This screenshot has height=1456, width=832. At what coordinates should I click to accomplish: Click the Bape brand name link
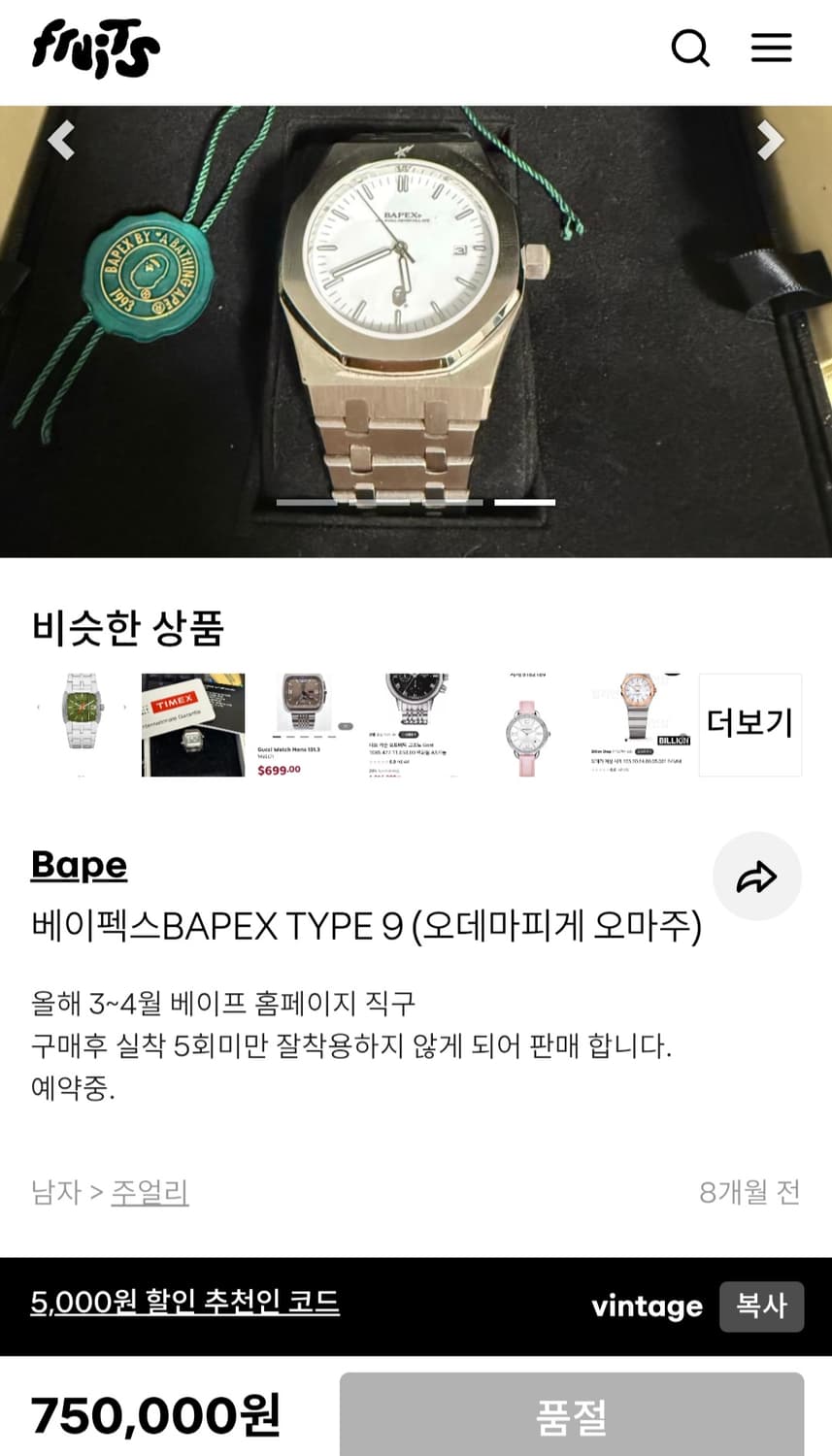(x=79, y=865)
